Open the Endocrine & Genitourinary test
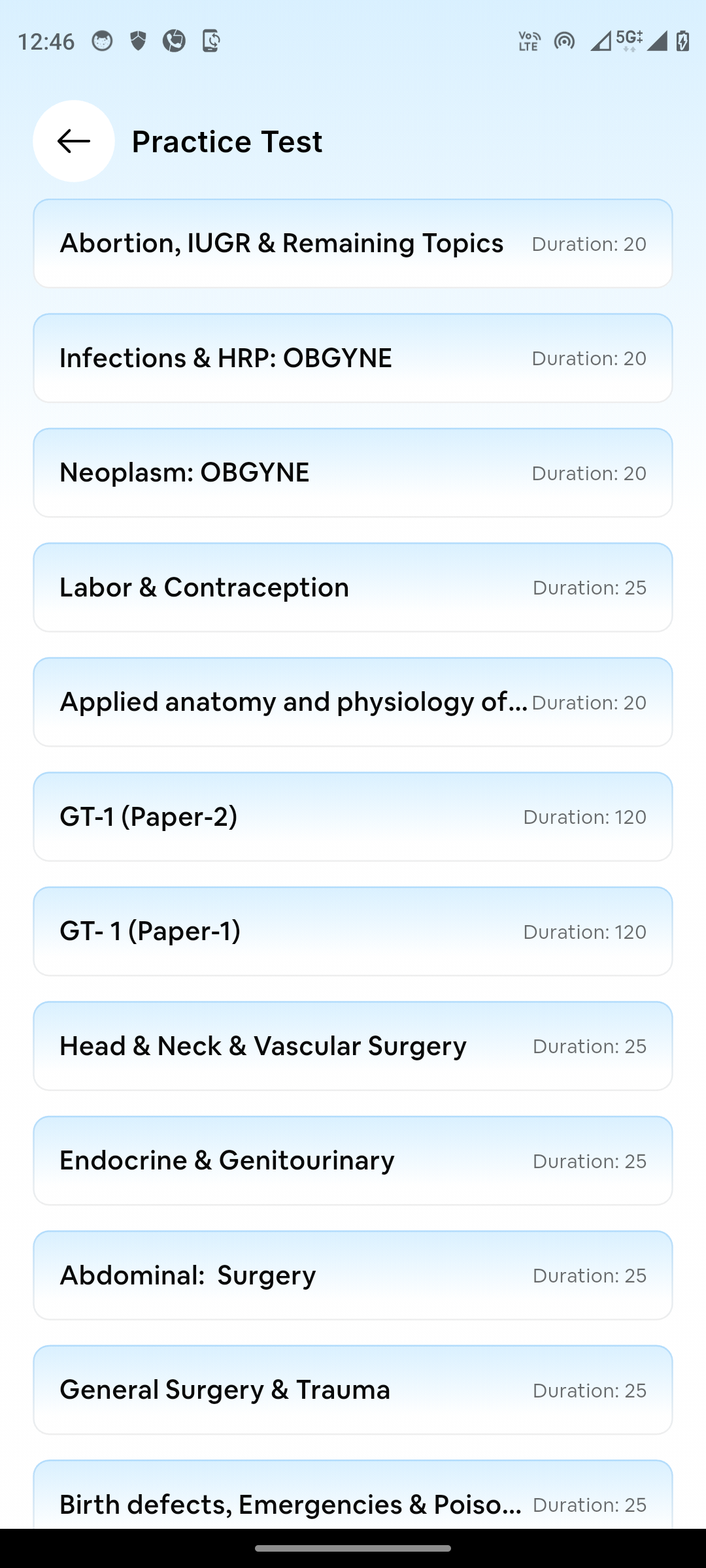Image resolution: width=706 pixels, height=1568 pixels. pyautogui.click(x=353, y=1161)
